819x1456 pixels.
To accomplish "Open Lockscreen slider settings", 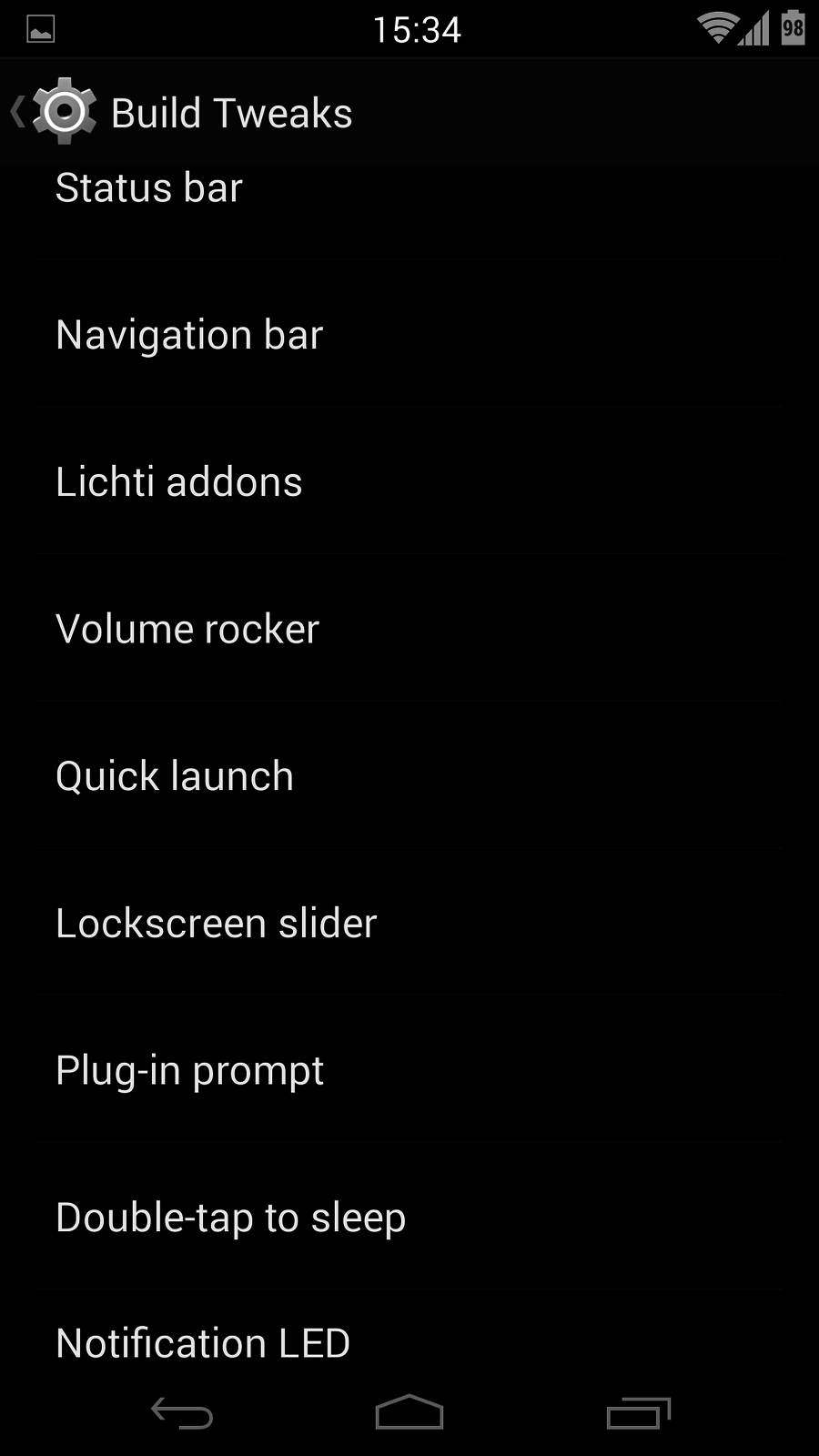I will 217,924.
